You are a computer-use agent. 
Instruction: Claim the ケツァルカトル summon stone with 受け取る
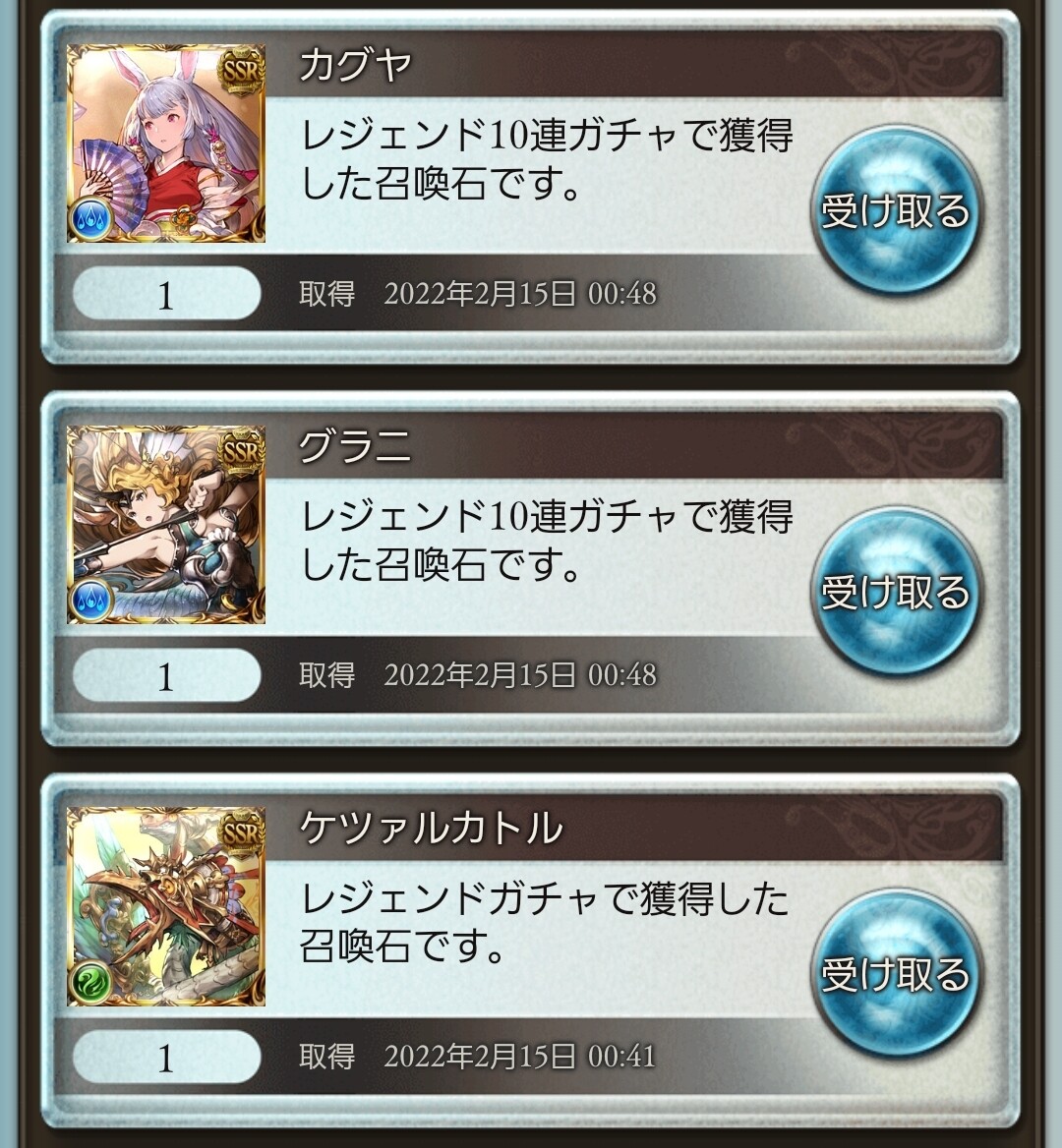click(895, 973)
